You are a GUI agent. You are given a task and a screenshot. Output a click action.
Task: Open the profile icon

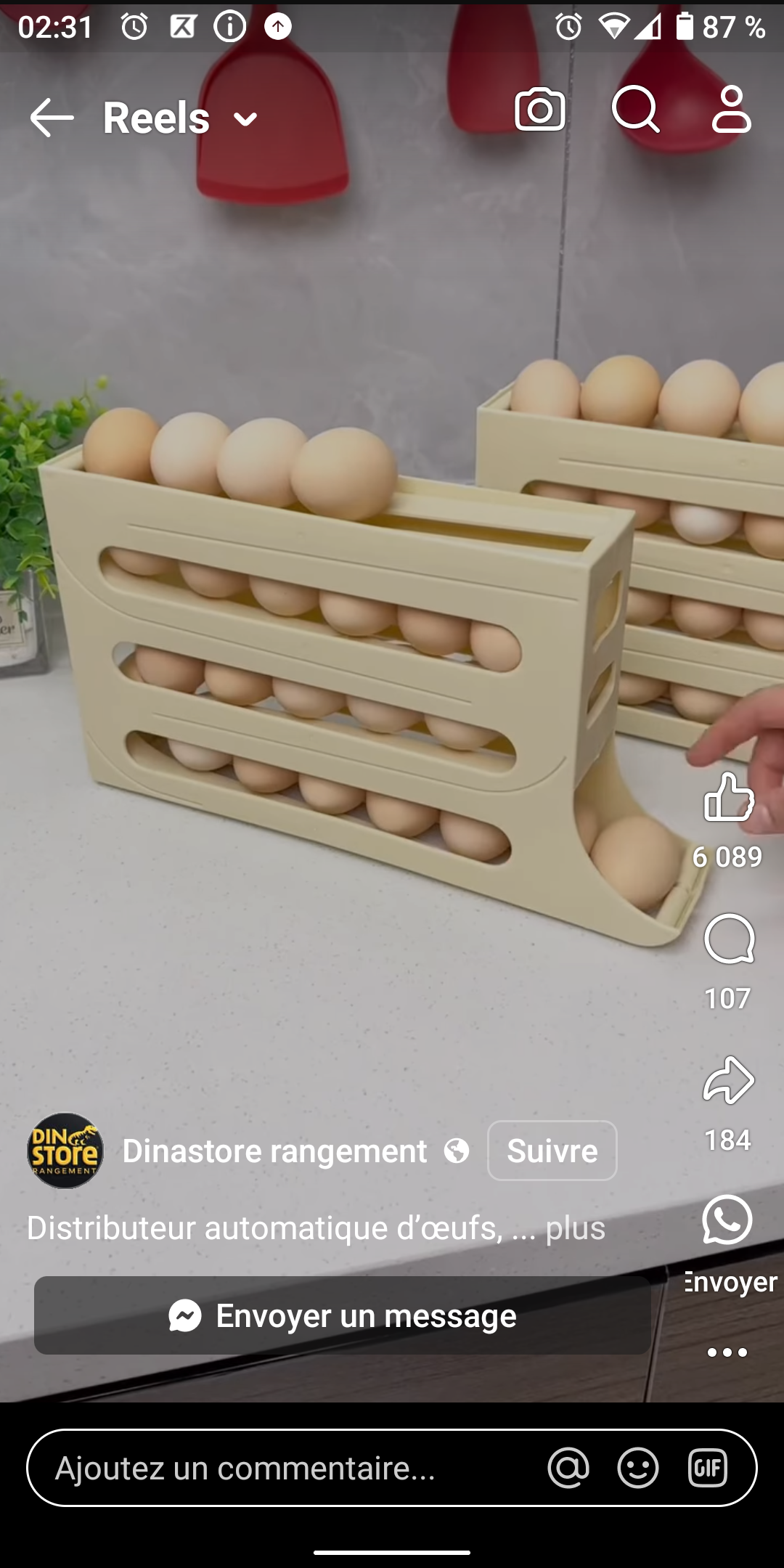pyautogui.click(x=731, y=110)
